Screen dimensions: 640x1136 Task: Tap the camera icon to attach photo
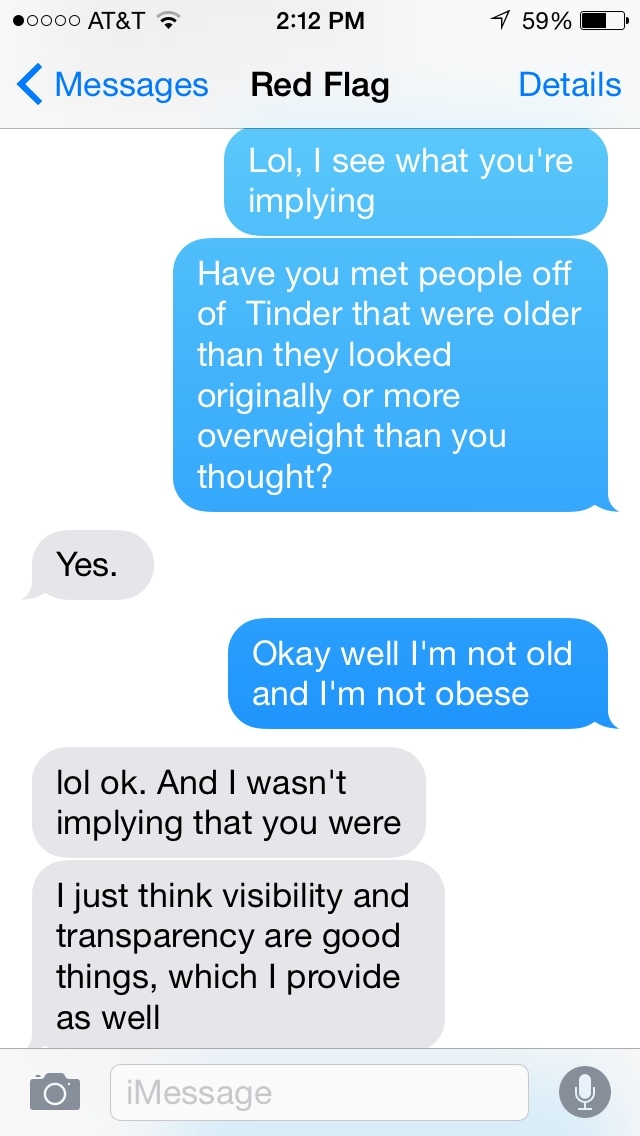(x=54, y=1091)
